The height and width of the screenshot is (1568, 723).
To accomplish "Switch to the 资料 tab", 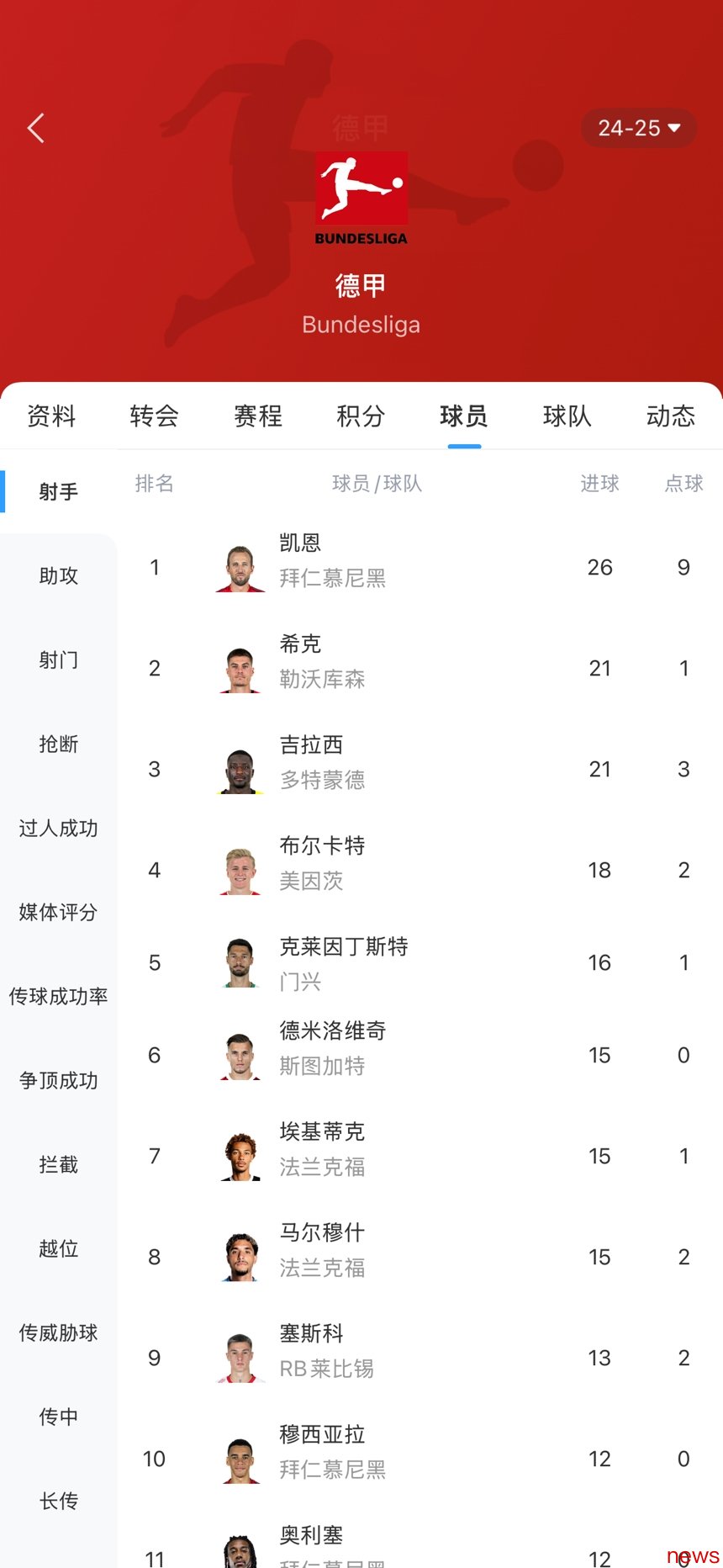I will [51, 416].
